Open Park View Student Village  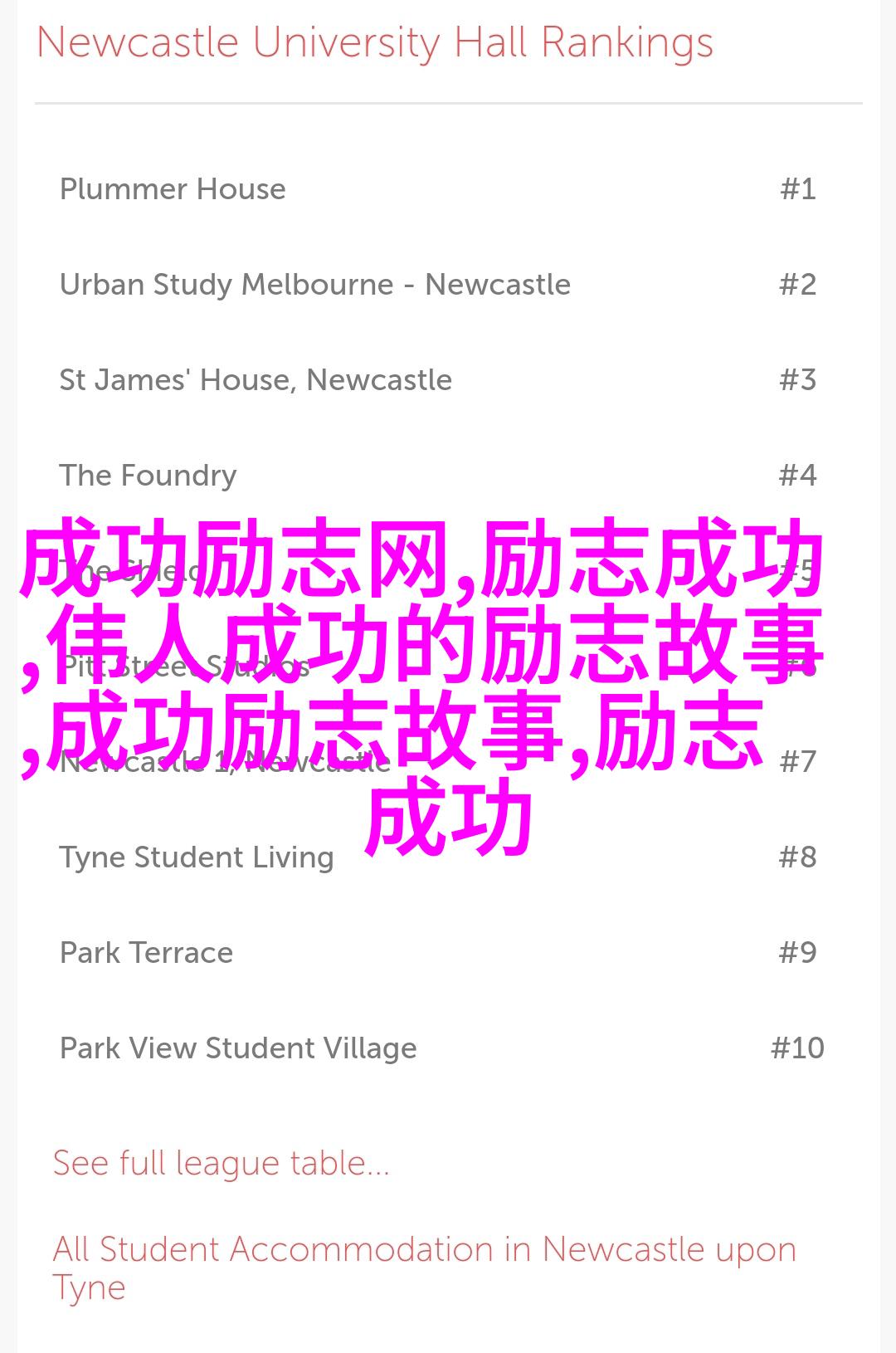coord(238,1048)
